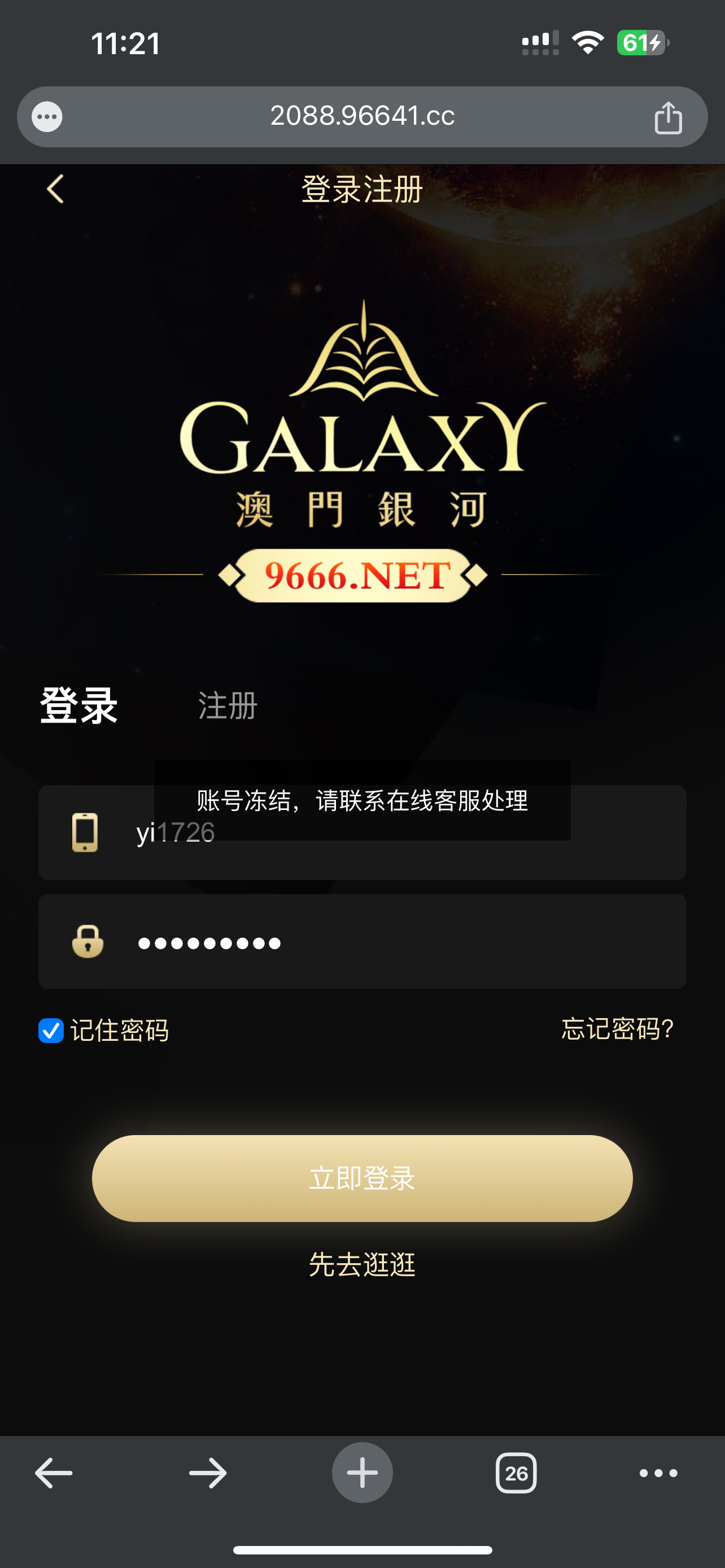The image size is (725, 1568).
Task: Navigate forward in the browser toolbar
Action: coord(208,1473)
